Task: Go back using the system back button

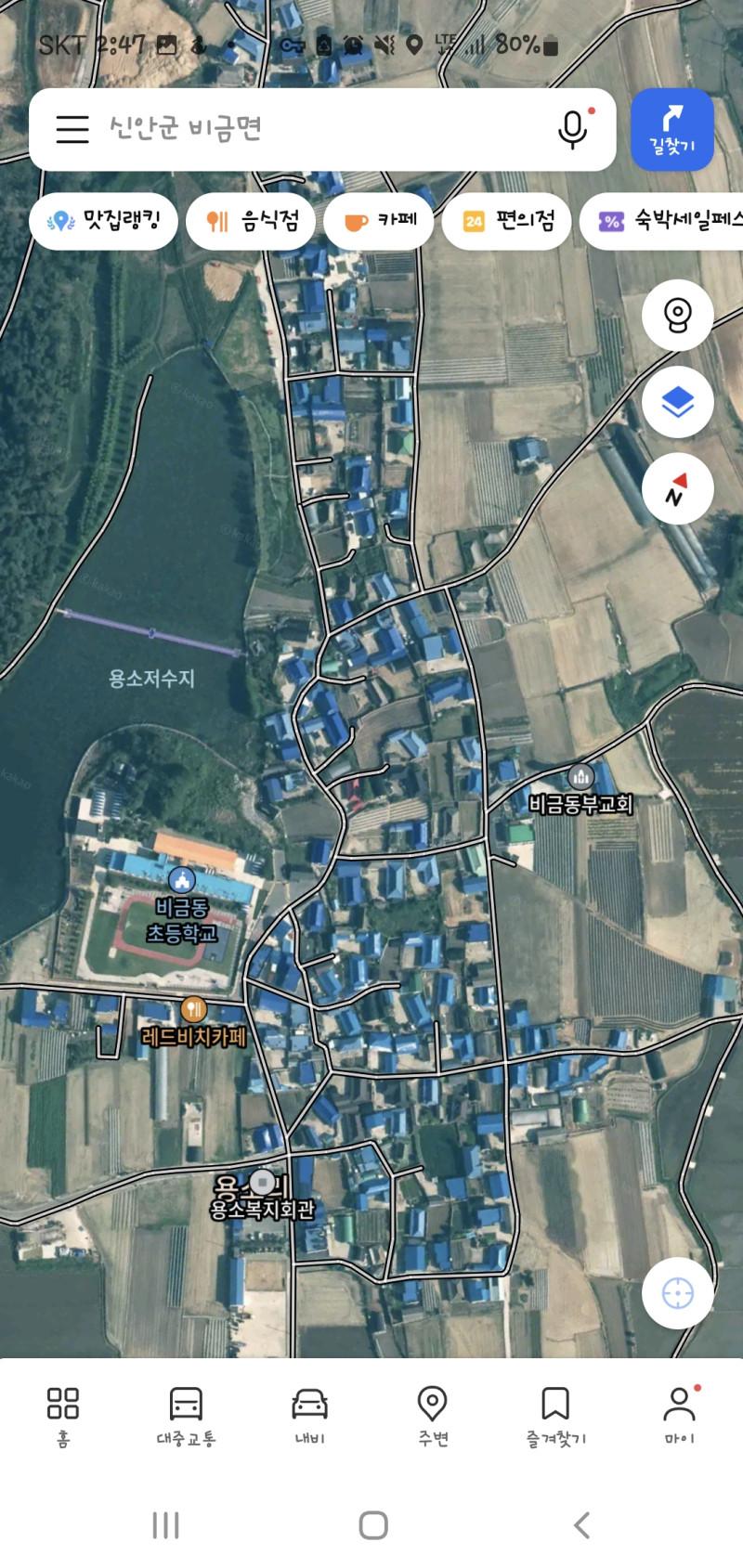Action: (581, 1525)
